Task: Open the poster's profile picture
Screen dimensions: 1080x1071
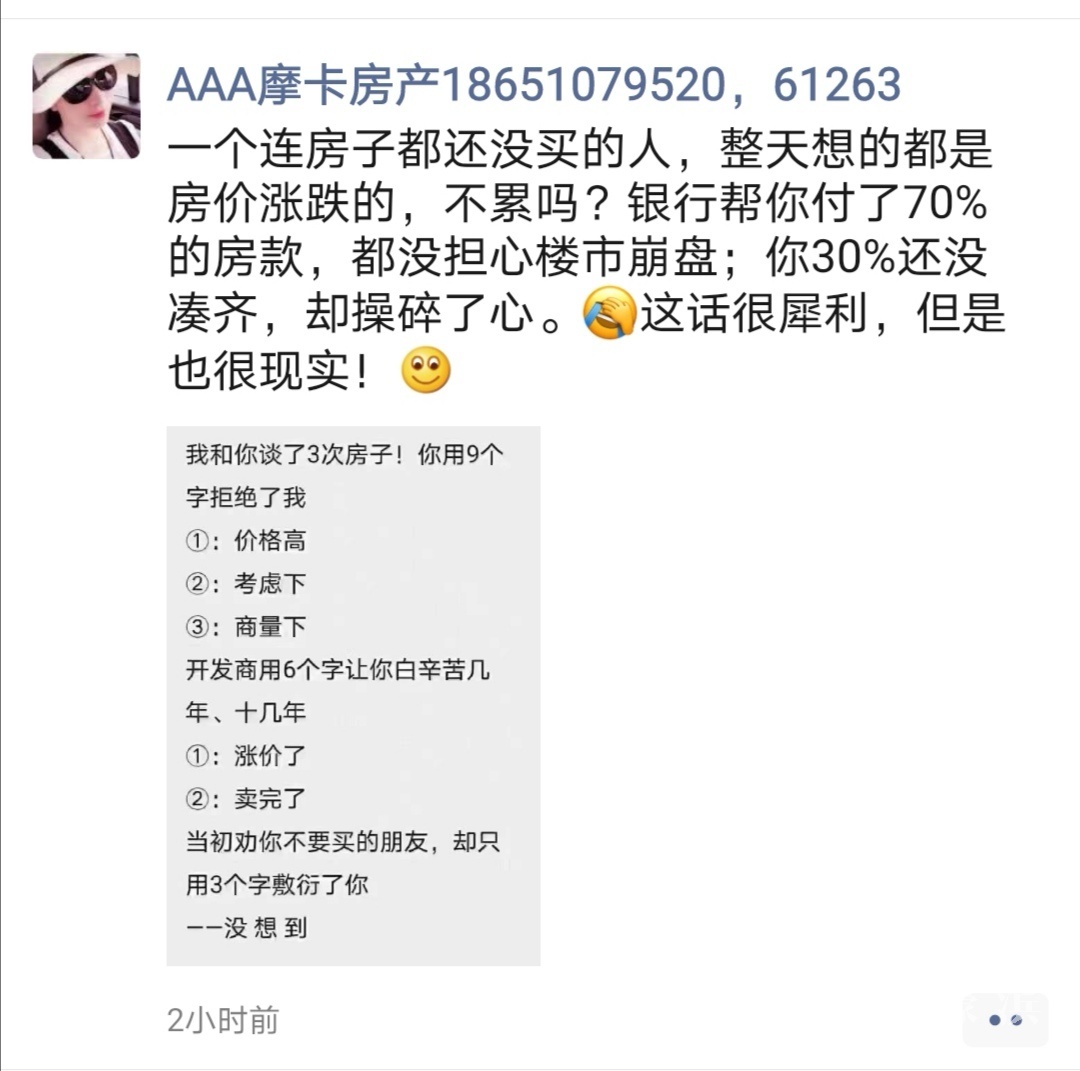Action: point(85,106)
